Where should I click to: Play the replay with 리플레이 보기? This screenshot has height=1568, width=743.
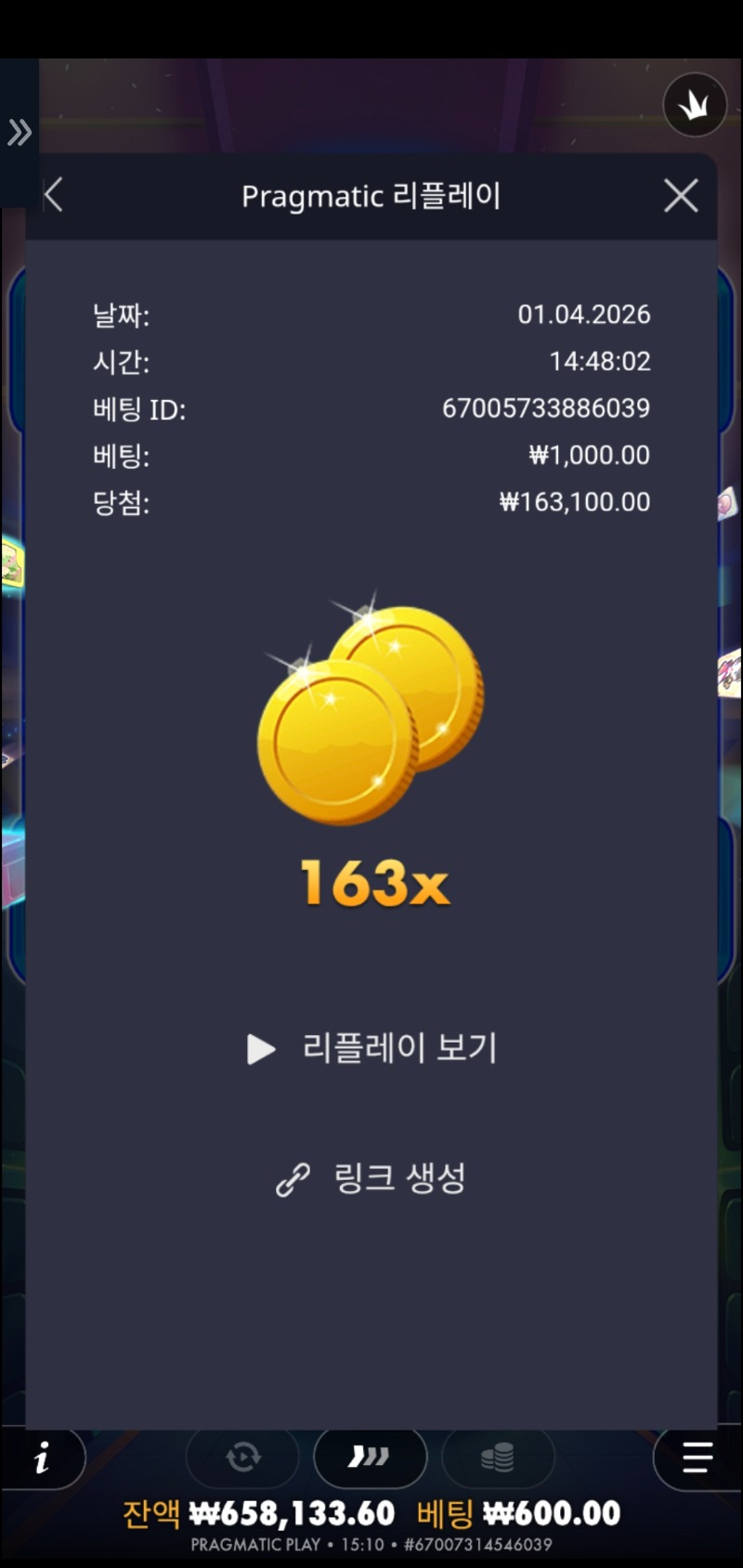[372, 1048]
